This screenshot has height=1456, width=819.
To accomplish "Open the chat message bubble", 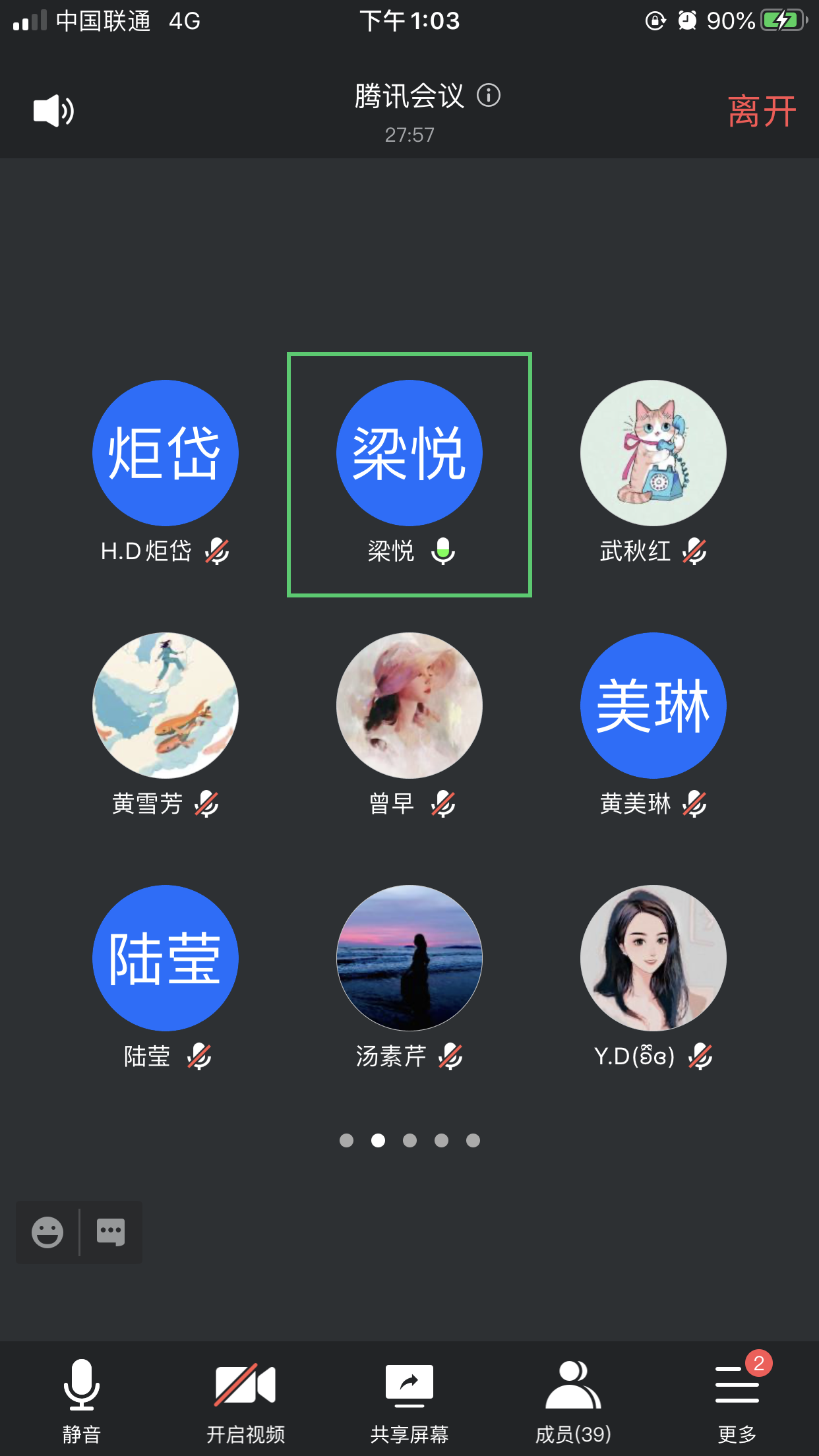I will (111, 1232).
